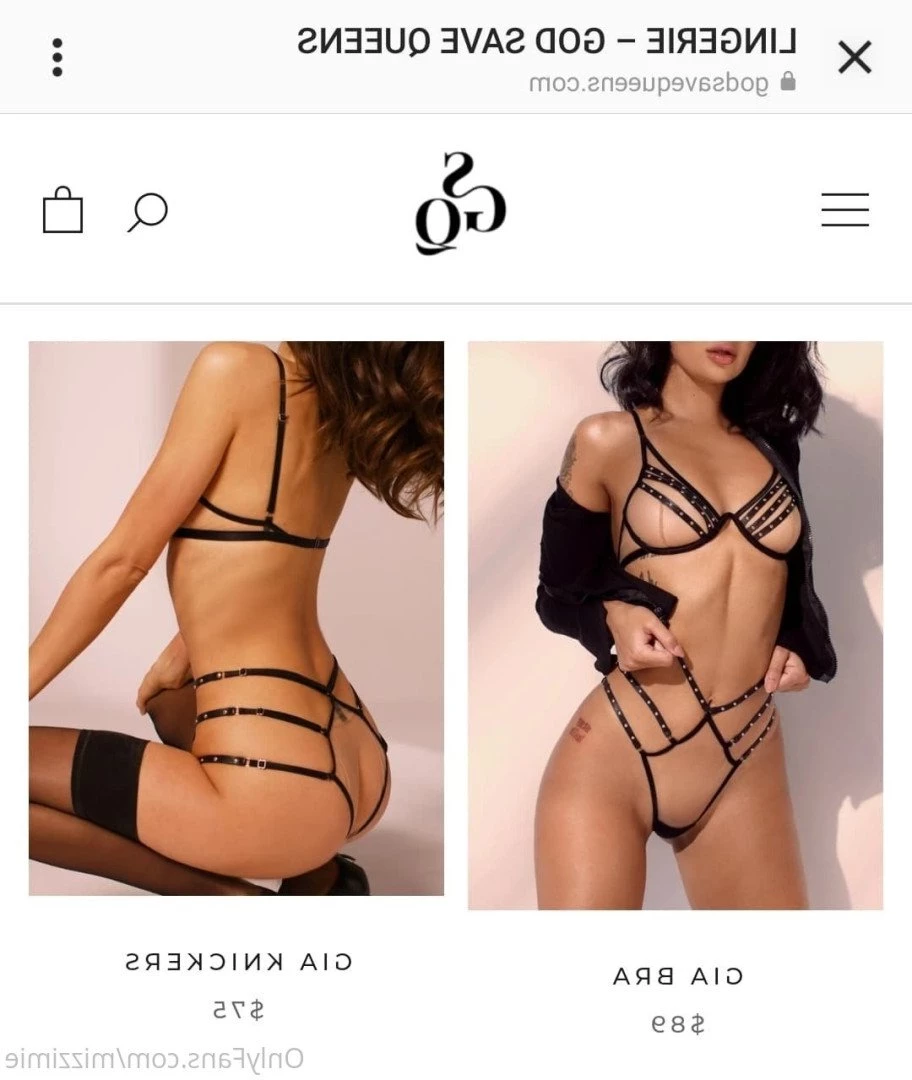Open the hamburger navigation menu

point(845,210)
